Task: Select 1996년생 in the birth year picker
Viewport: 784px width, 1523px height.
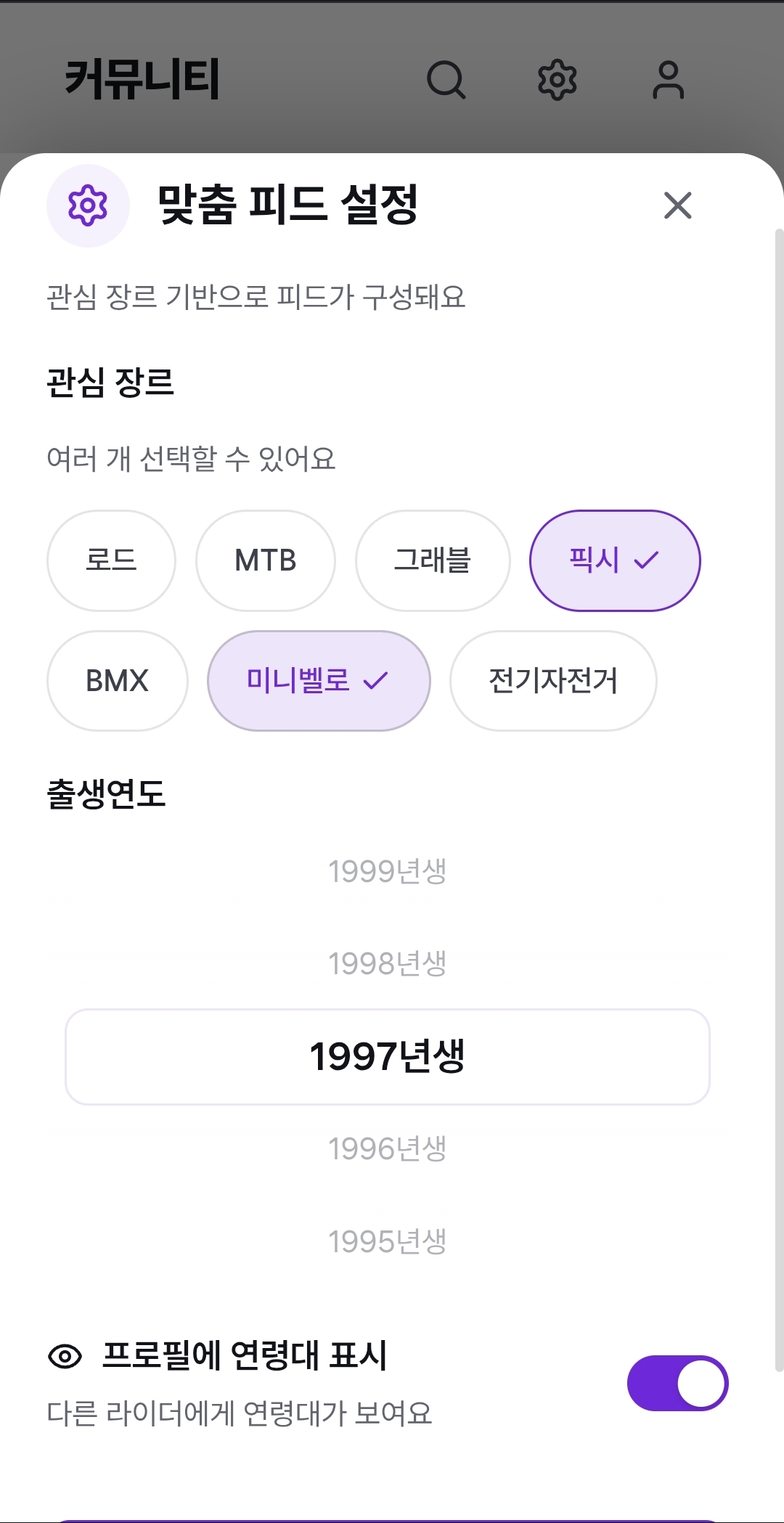Action: pos(388,1147)
